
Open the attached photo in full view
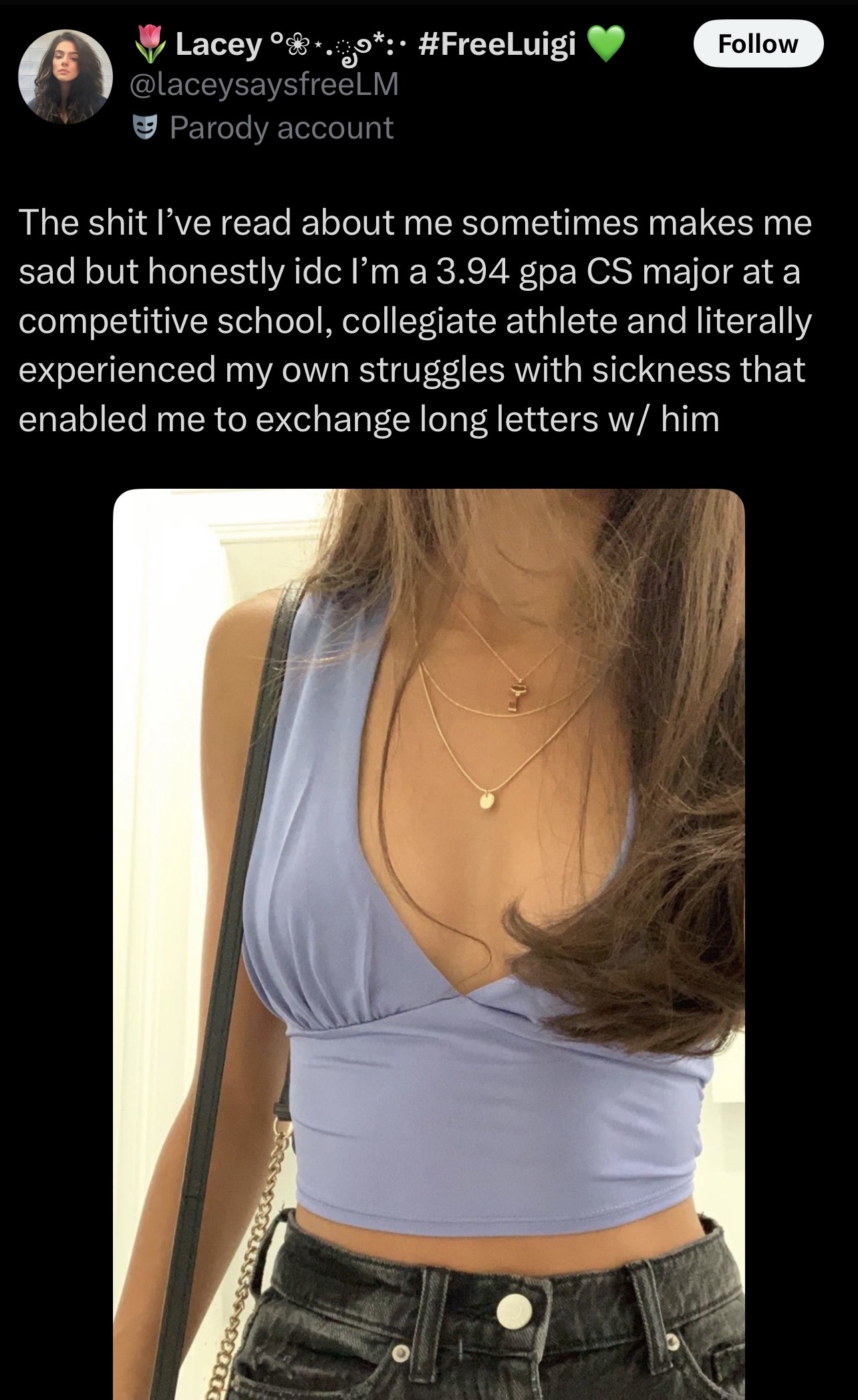click(429, 944)
